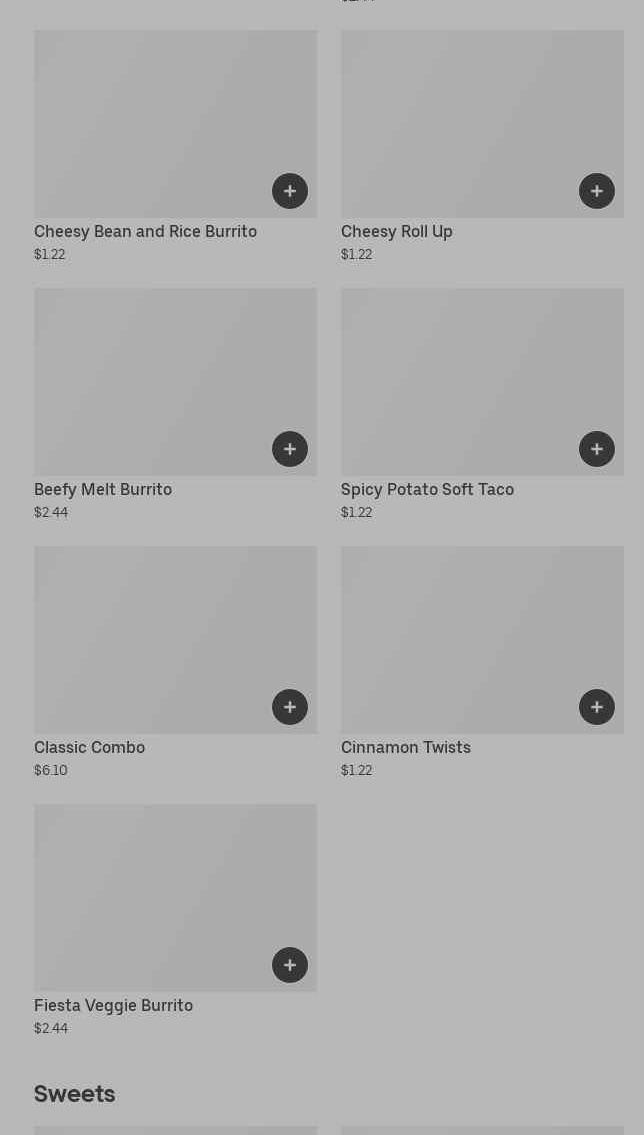Image resolution: width=644 pixels, height=1135 pixels.
Task: Add Beefy Melt Burrito to cart
Action: pos(290,449)
